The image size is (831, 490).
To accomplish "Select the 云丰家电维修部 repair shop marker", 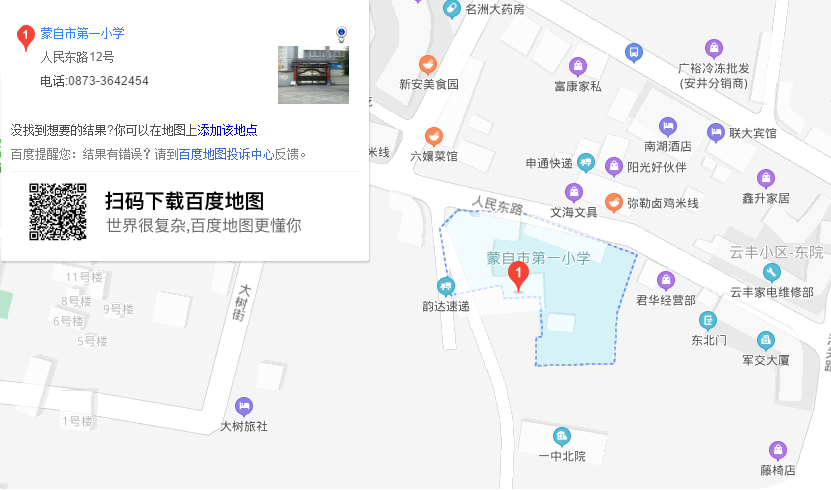I will pyautogui.click(x=770, y=272).
